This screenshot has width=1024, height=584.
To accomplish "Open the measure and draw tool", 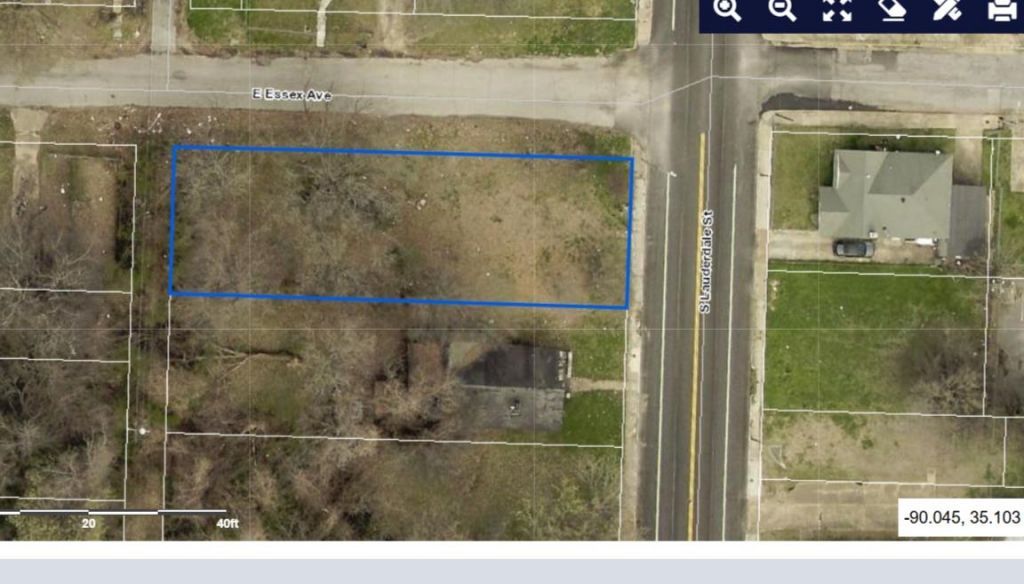I will pyautogui.click(x=946, y=10).
